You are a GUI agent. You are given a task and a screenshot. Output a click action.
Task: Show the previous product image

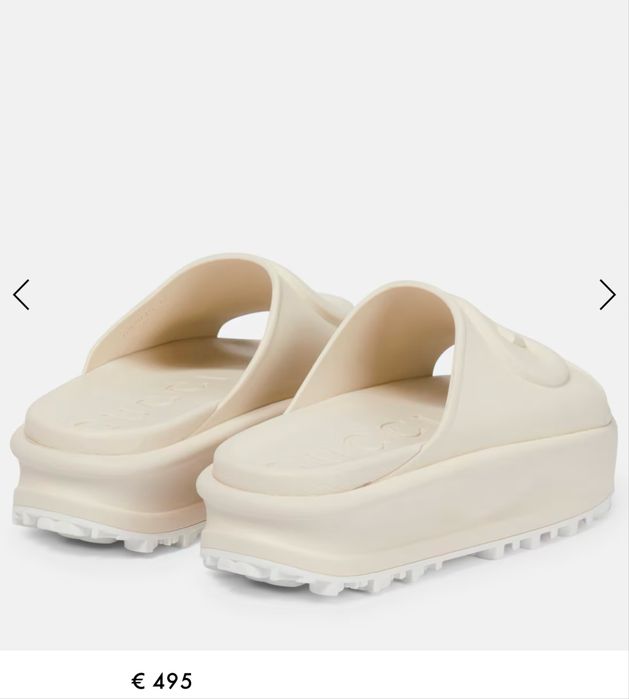pyautogui.click(x=21, y=295)
